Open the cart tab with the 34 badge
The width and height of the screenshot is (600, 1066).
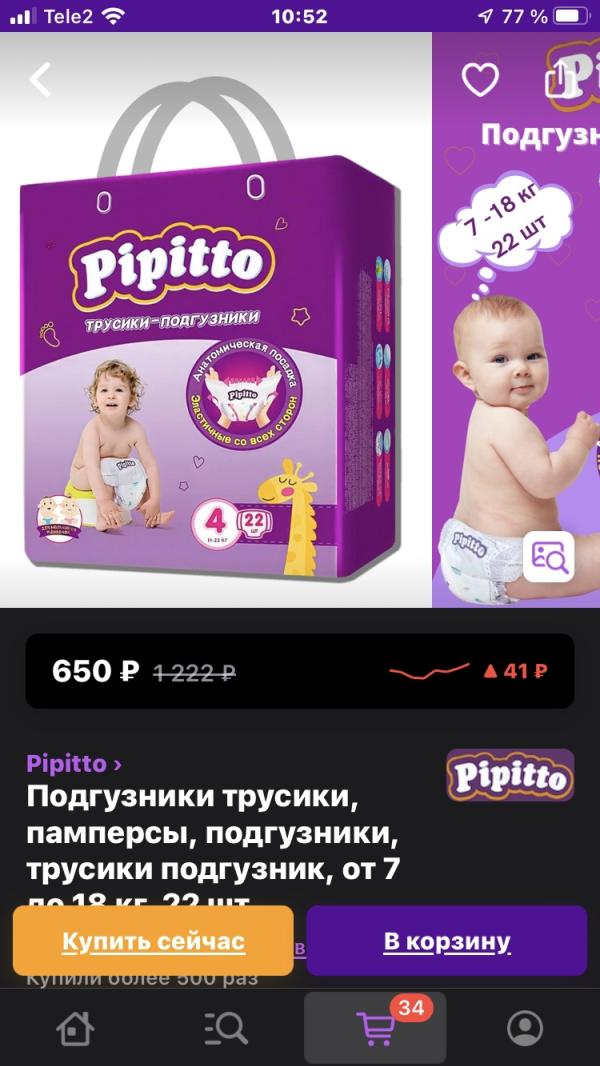pos(375,1028)
